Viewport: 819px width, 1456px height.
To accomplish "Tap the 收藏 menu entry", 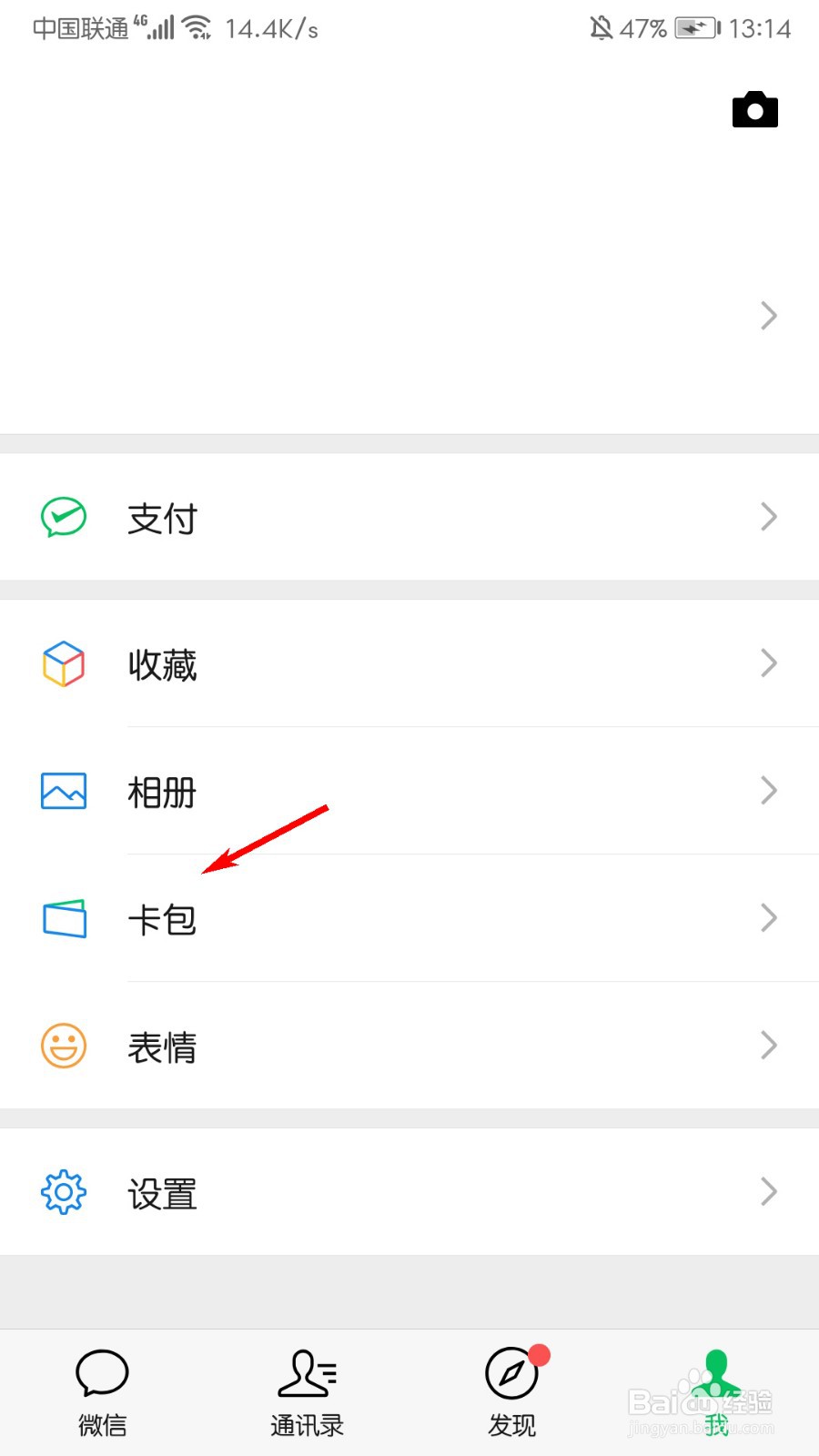I will pos(162,663).
